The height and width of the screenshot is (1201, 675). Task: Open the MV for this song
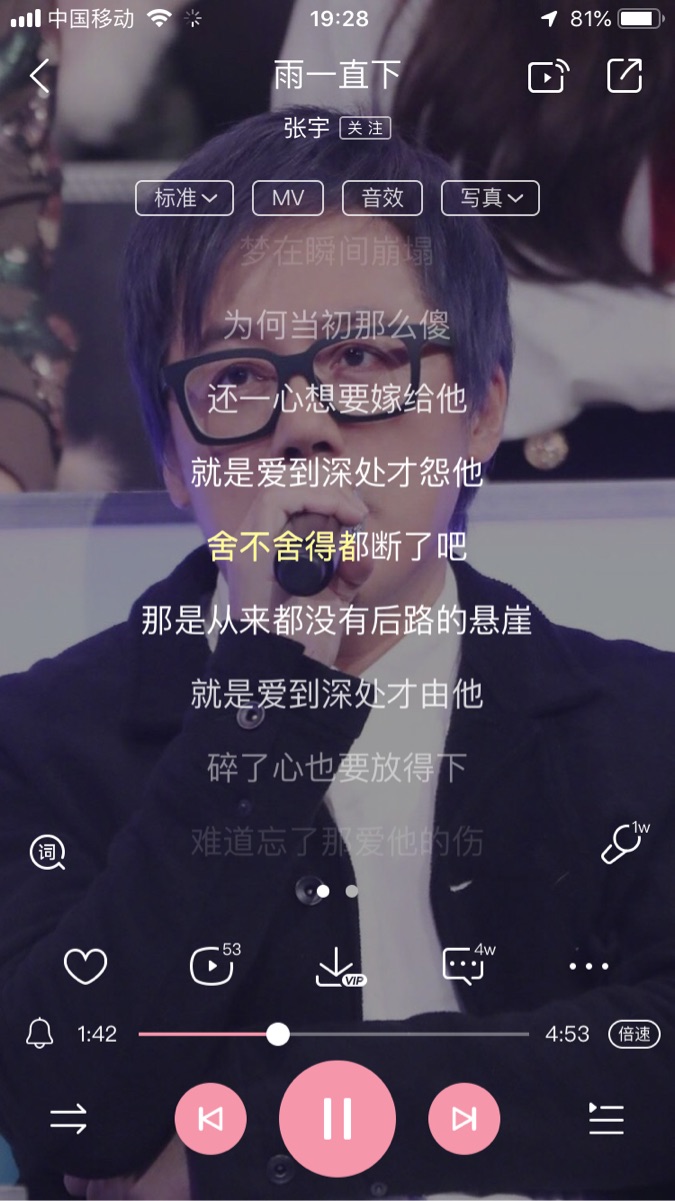pos(288,198)
